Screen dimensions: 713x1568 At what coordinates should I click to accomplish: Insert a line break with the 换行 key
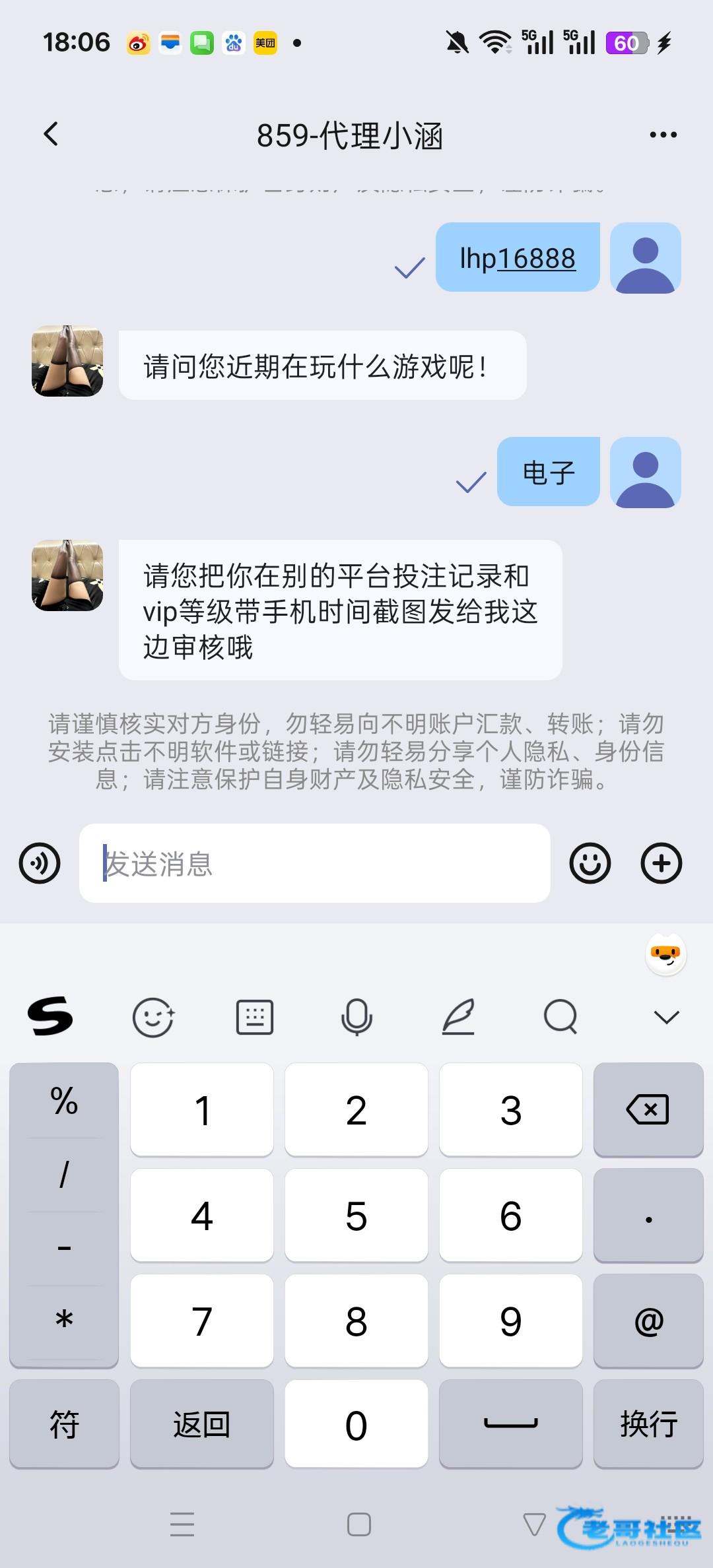[648, 1424]
